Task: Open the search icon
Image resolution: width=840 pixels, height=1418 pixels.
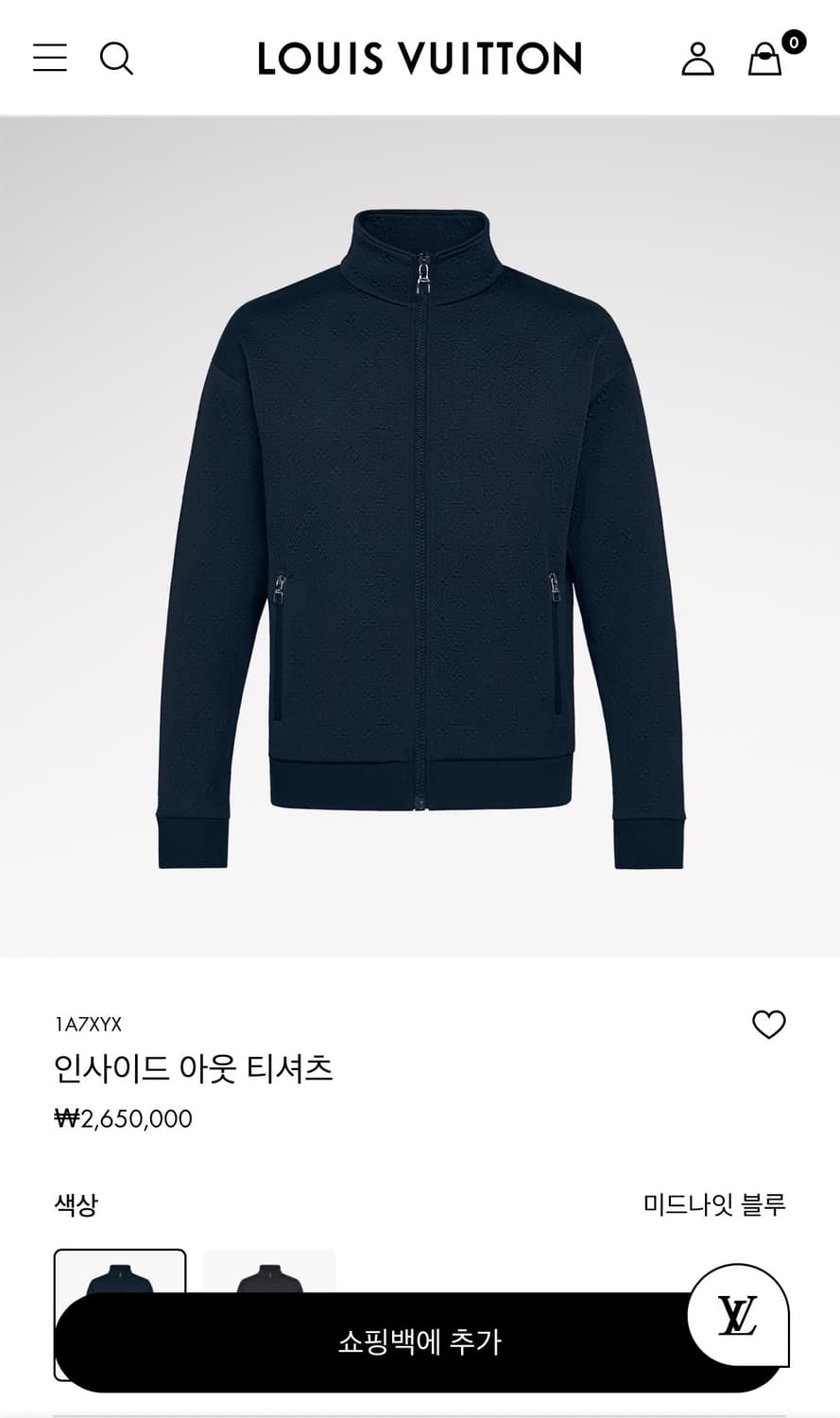Action: (118, 59)
